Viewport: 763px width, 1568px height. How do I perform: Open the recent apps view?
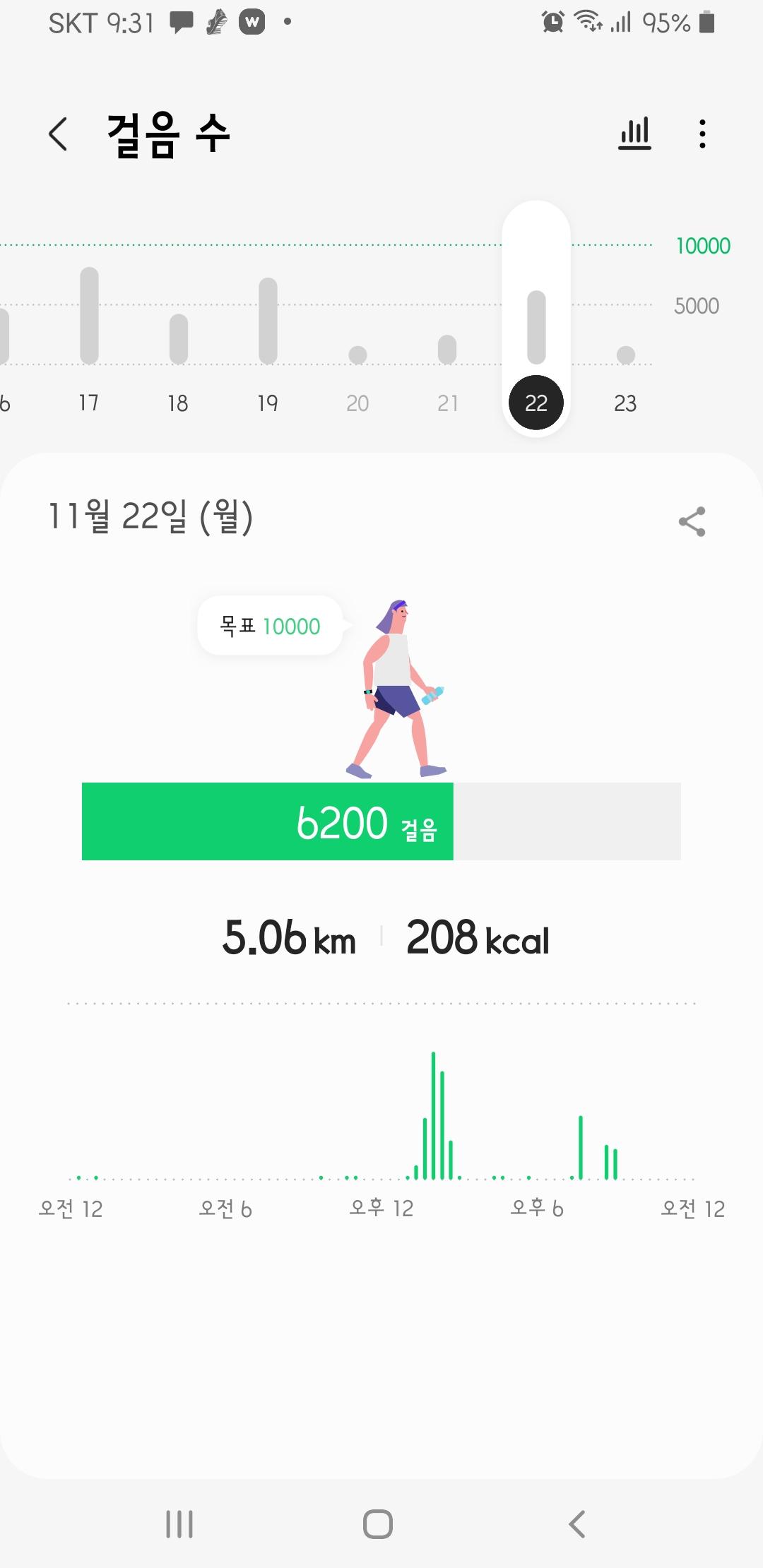tap(179, 1524)
